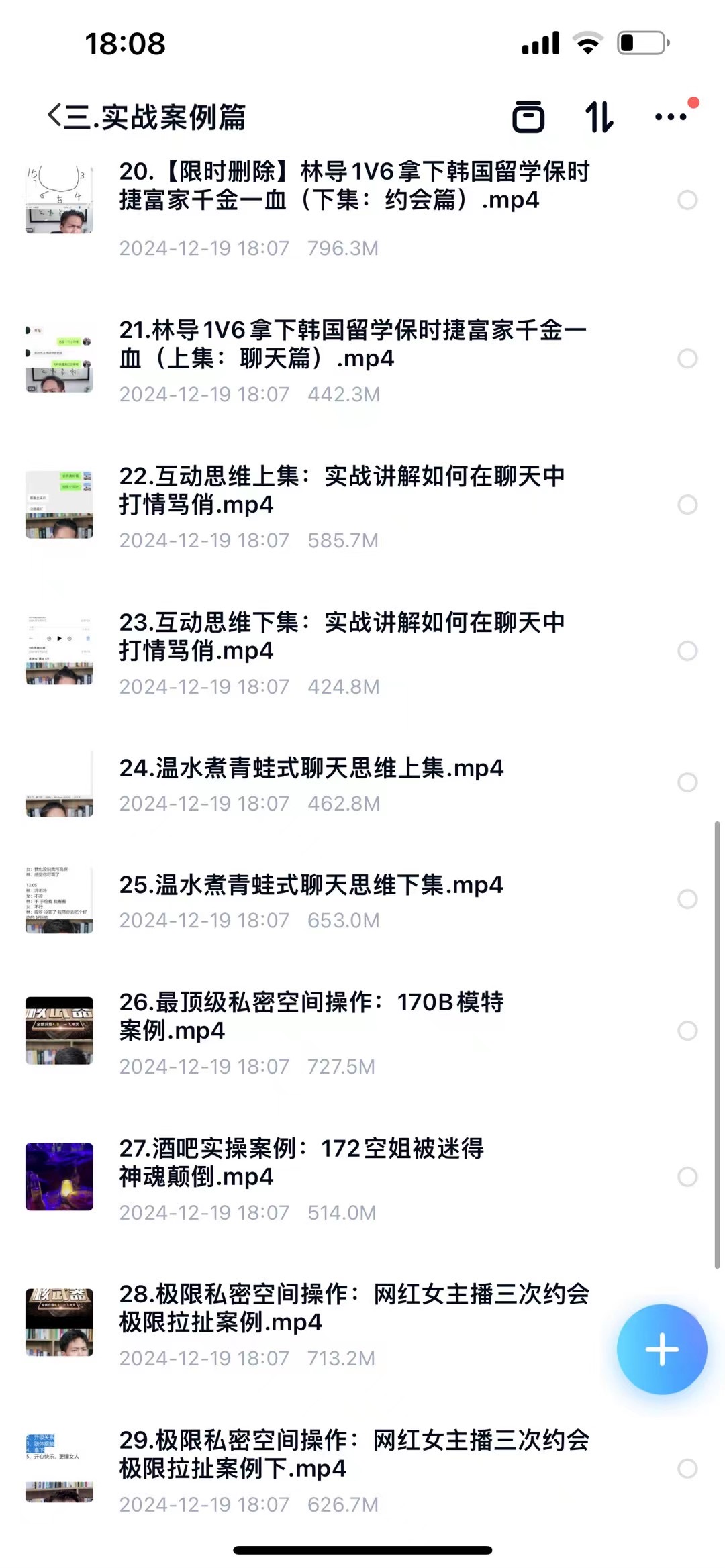Open video 24.温水煮青蛙式聊天思维上集
Screen dimensions: 725x1568
click(311, 768)
